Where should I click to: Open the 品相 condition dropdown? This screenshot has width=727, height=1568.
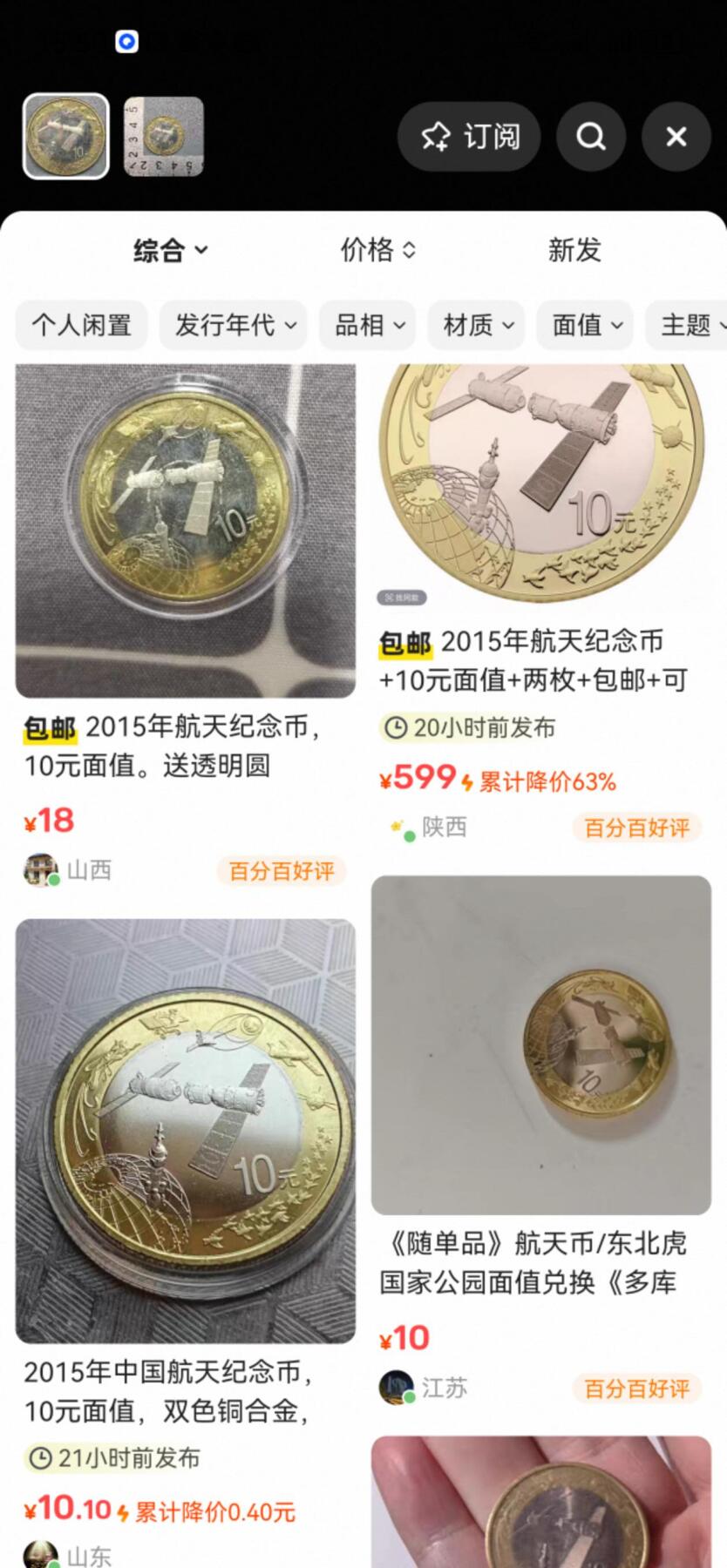[x=367, y=325]
